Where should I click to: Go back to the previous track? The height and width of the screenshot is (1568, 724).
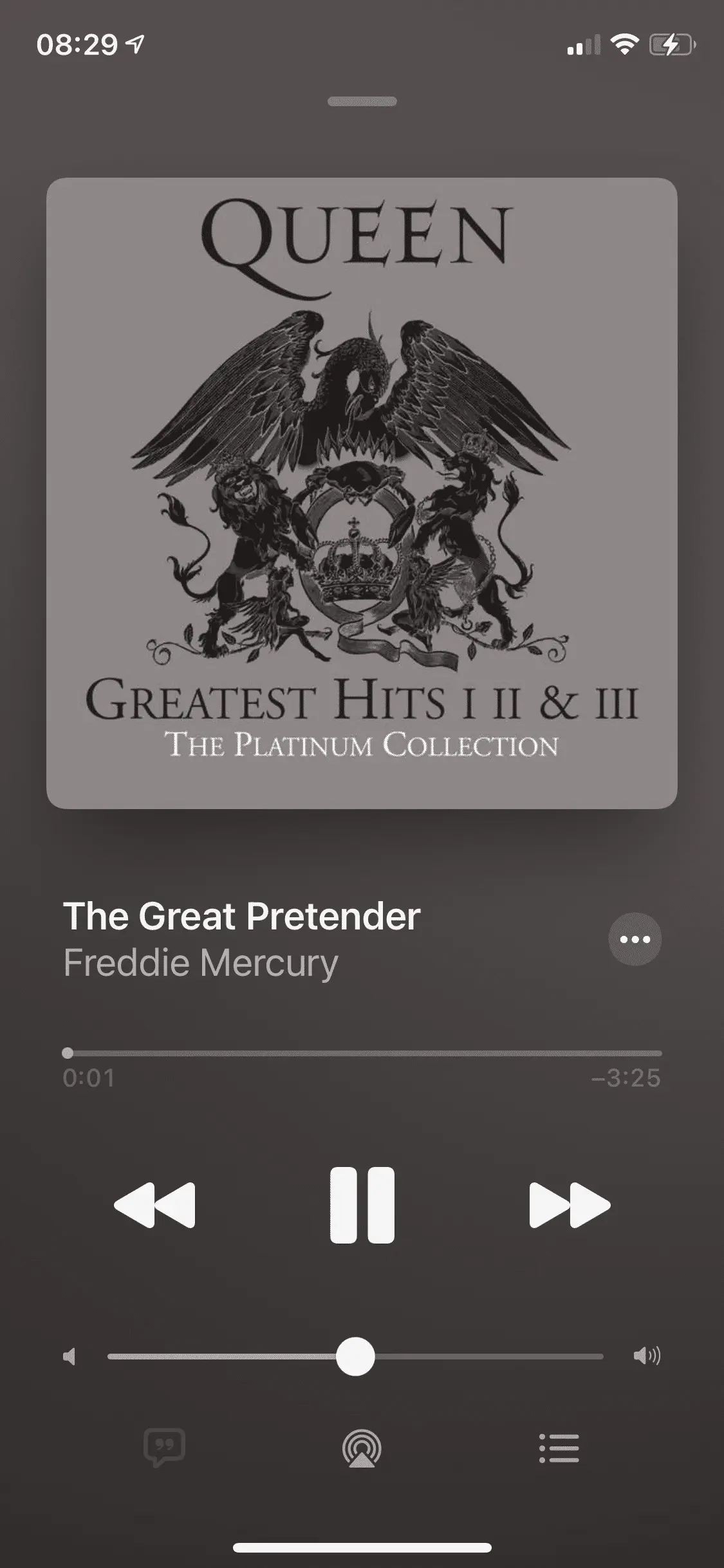pos(154,1205)
